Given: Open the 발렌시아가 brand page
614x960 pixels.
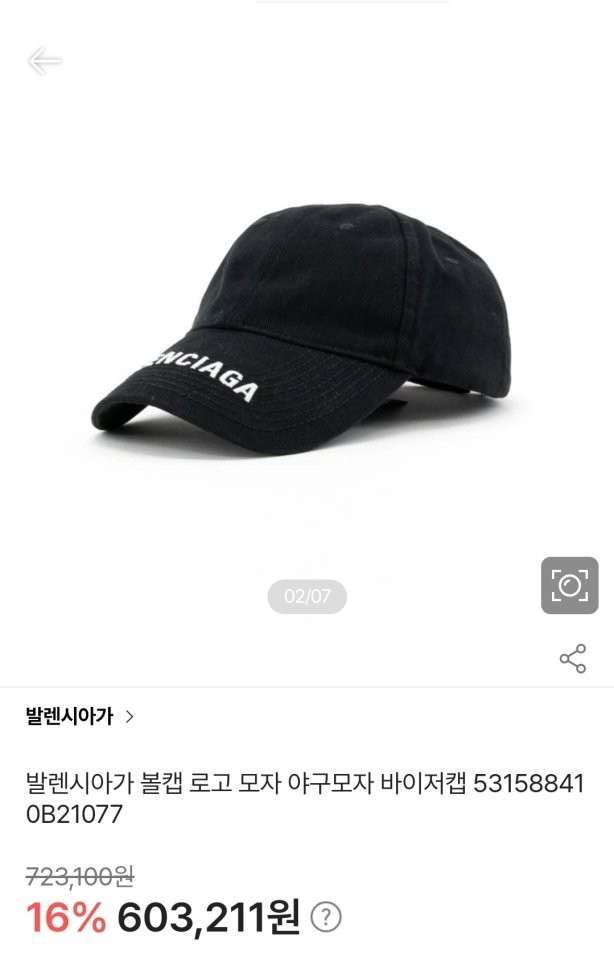Looking at the screenshot, I should (80, 716).
